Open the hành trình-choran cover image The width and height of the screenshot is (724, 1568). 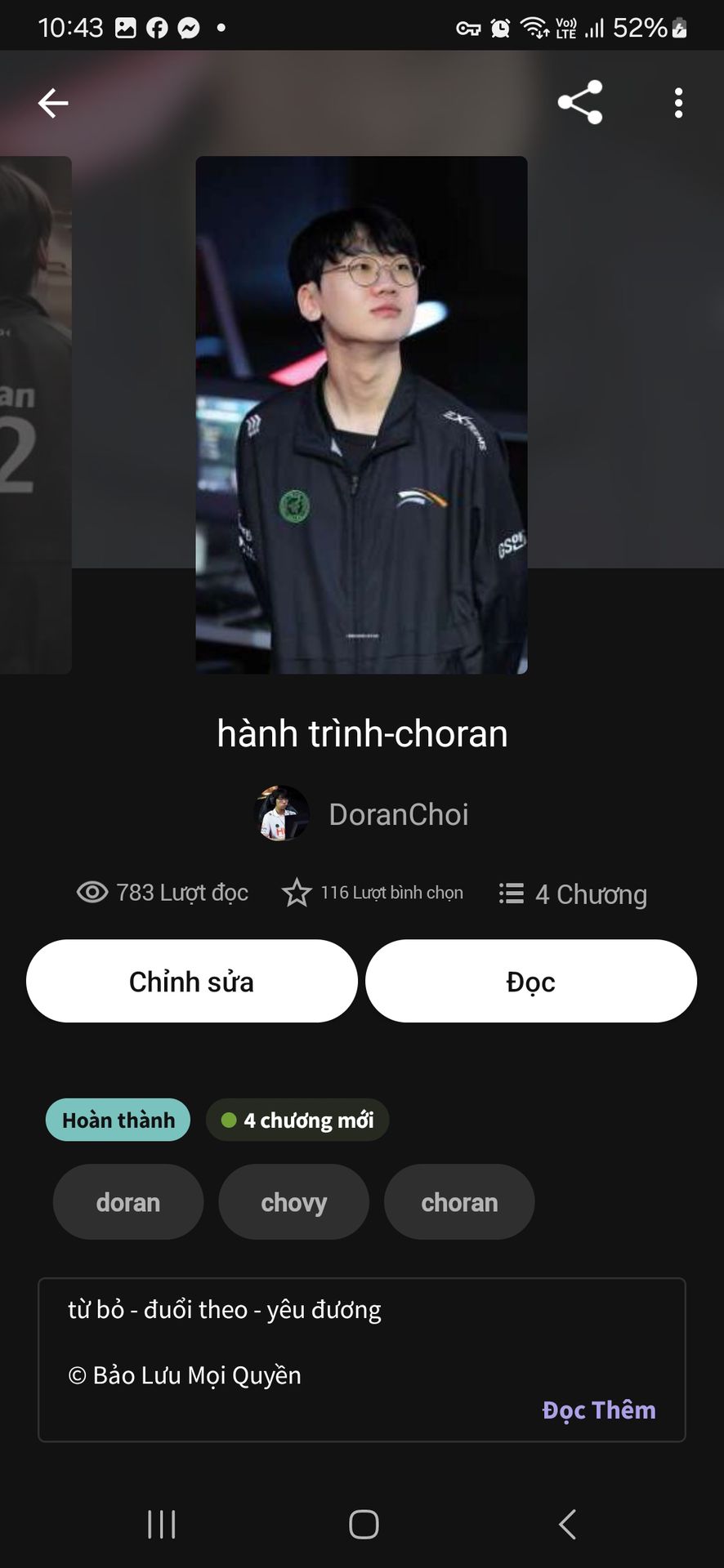(x=361, y=415)
